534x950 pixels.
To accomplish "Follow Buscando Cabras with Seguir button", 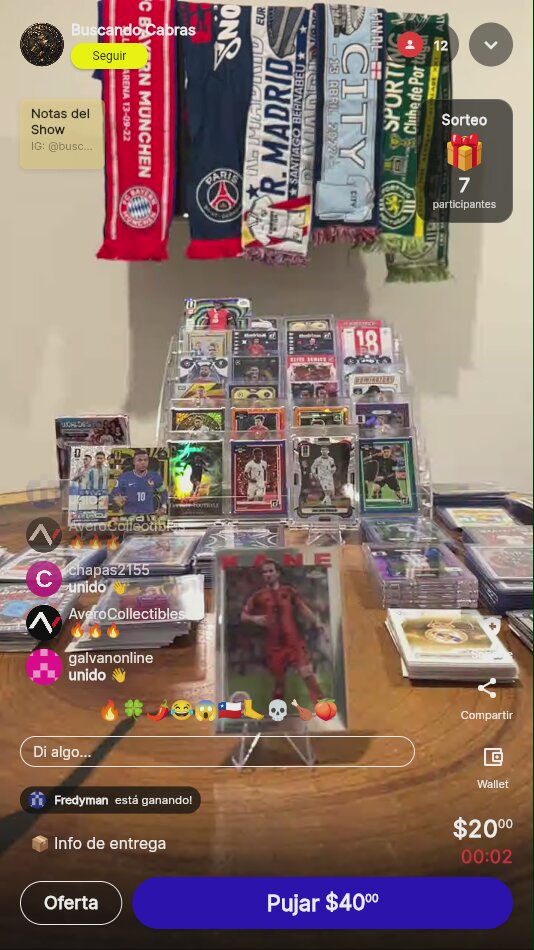I will pyautogui.click(x=109, y=56).
